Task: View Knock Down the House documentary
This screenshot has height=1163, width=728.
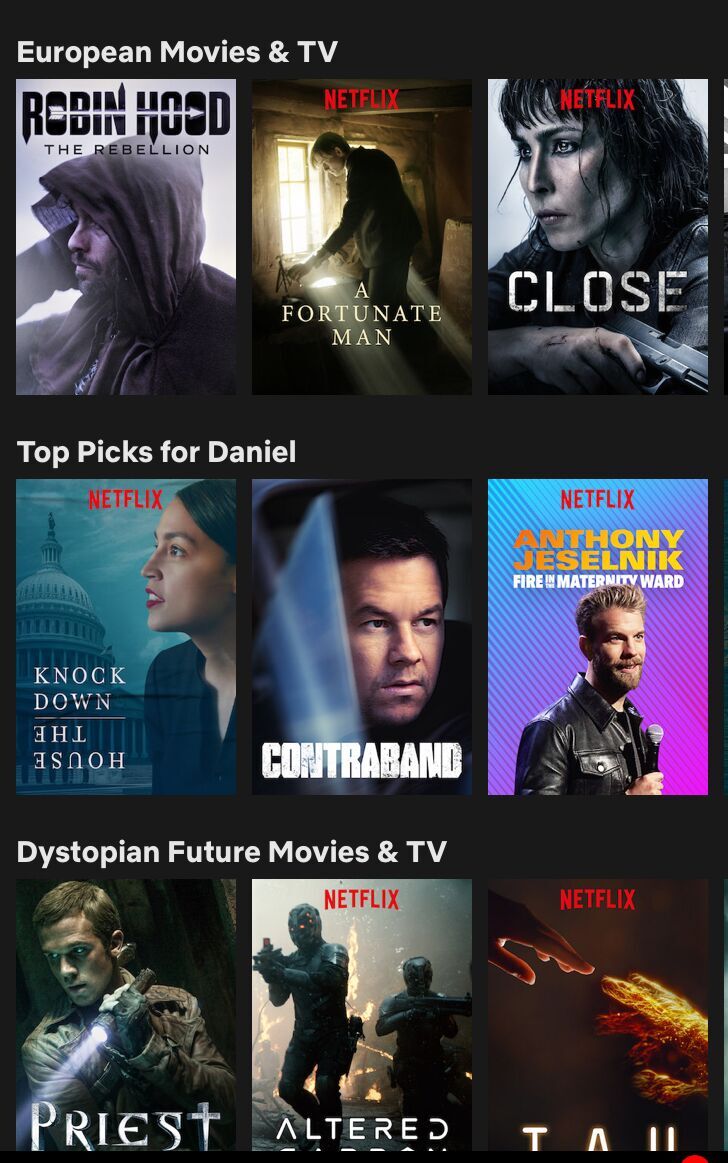Action: (x=126, y=637)
